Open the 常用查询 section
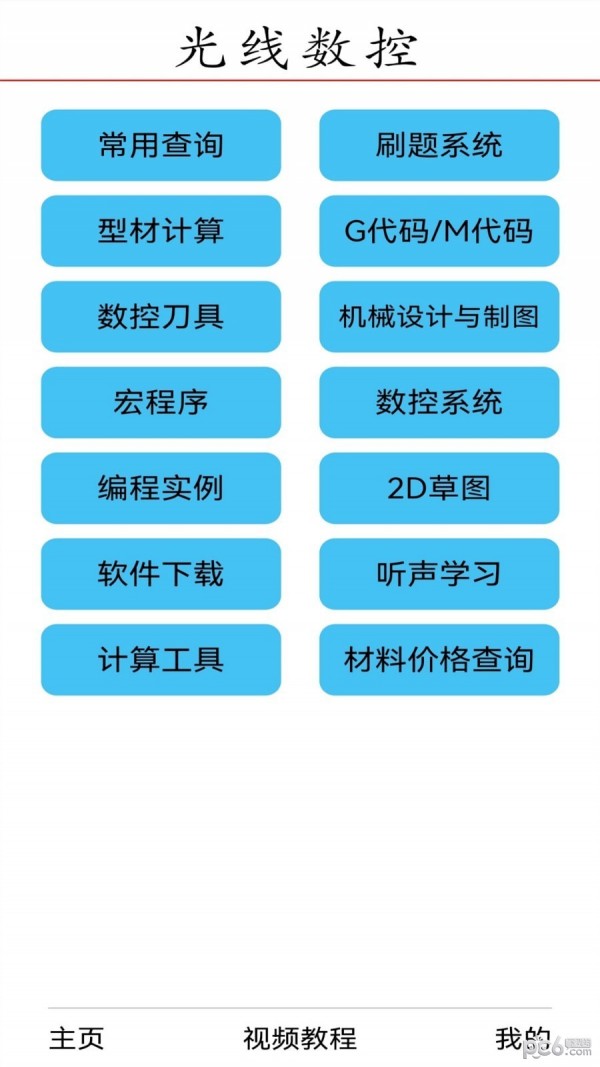 pyautogui.click(x=161, y=145)
